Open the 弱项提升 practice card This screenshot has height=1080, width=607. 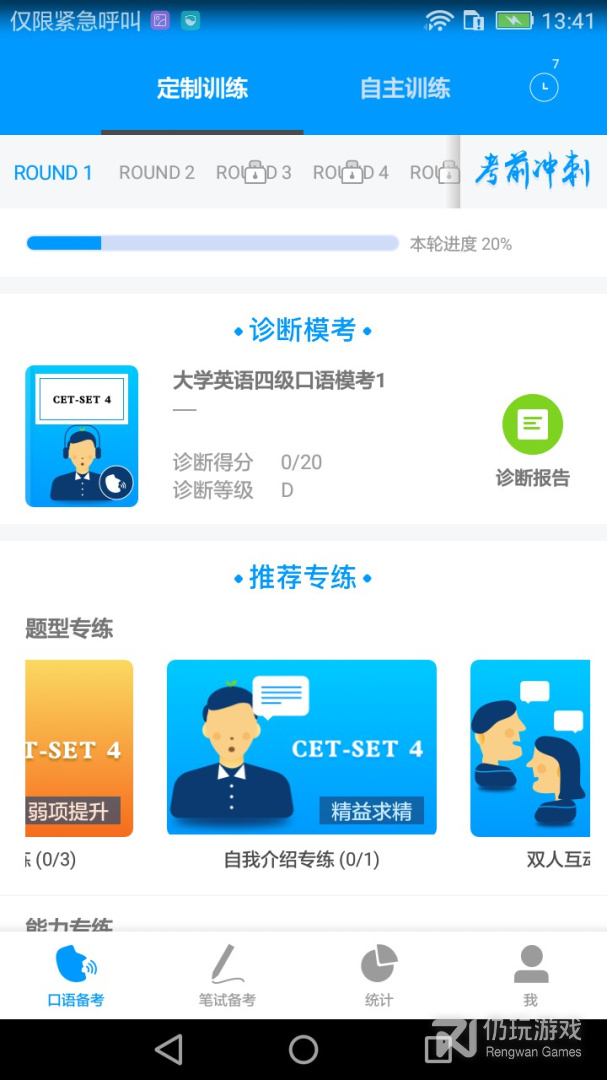pos(79,747)
